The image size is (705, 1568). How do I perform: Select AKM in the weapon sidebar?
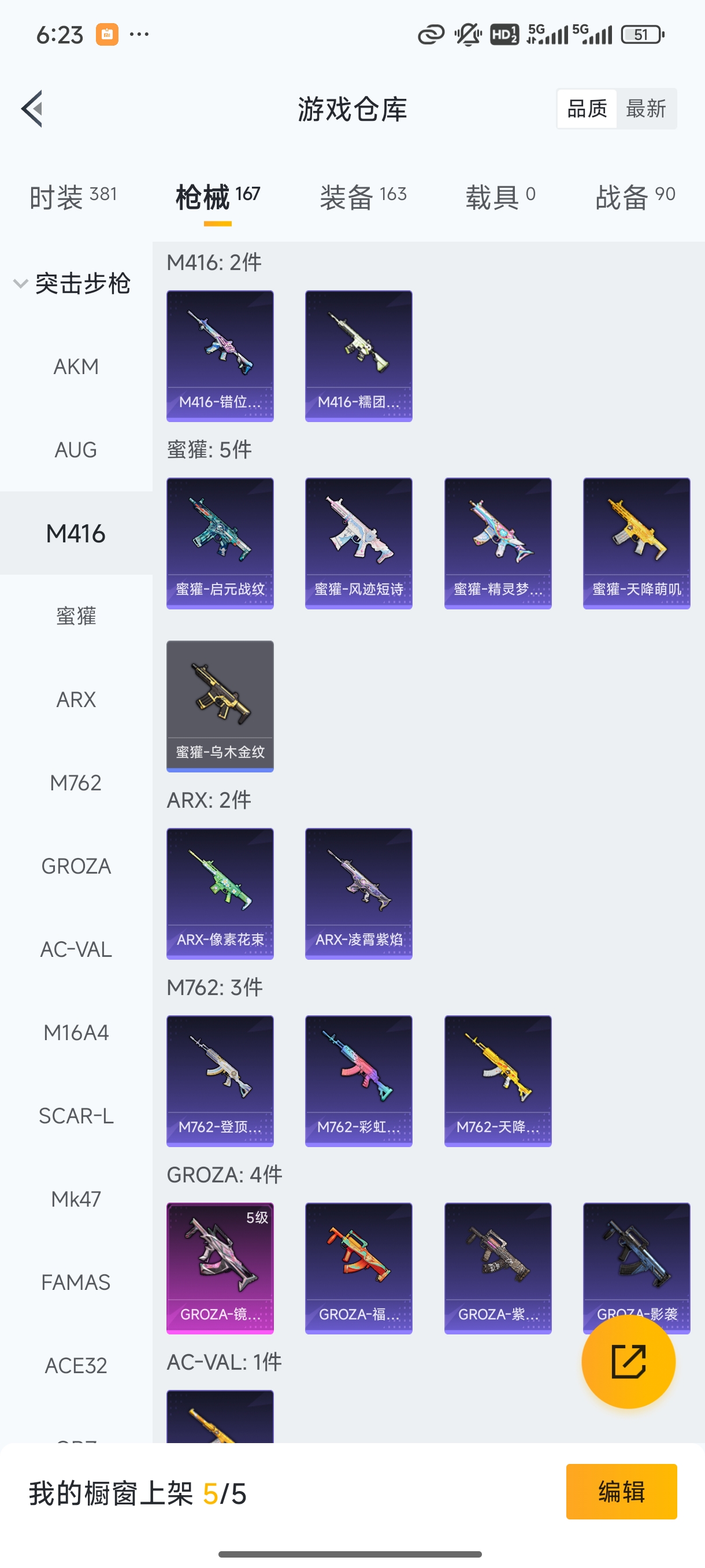(76, 367)
